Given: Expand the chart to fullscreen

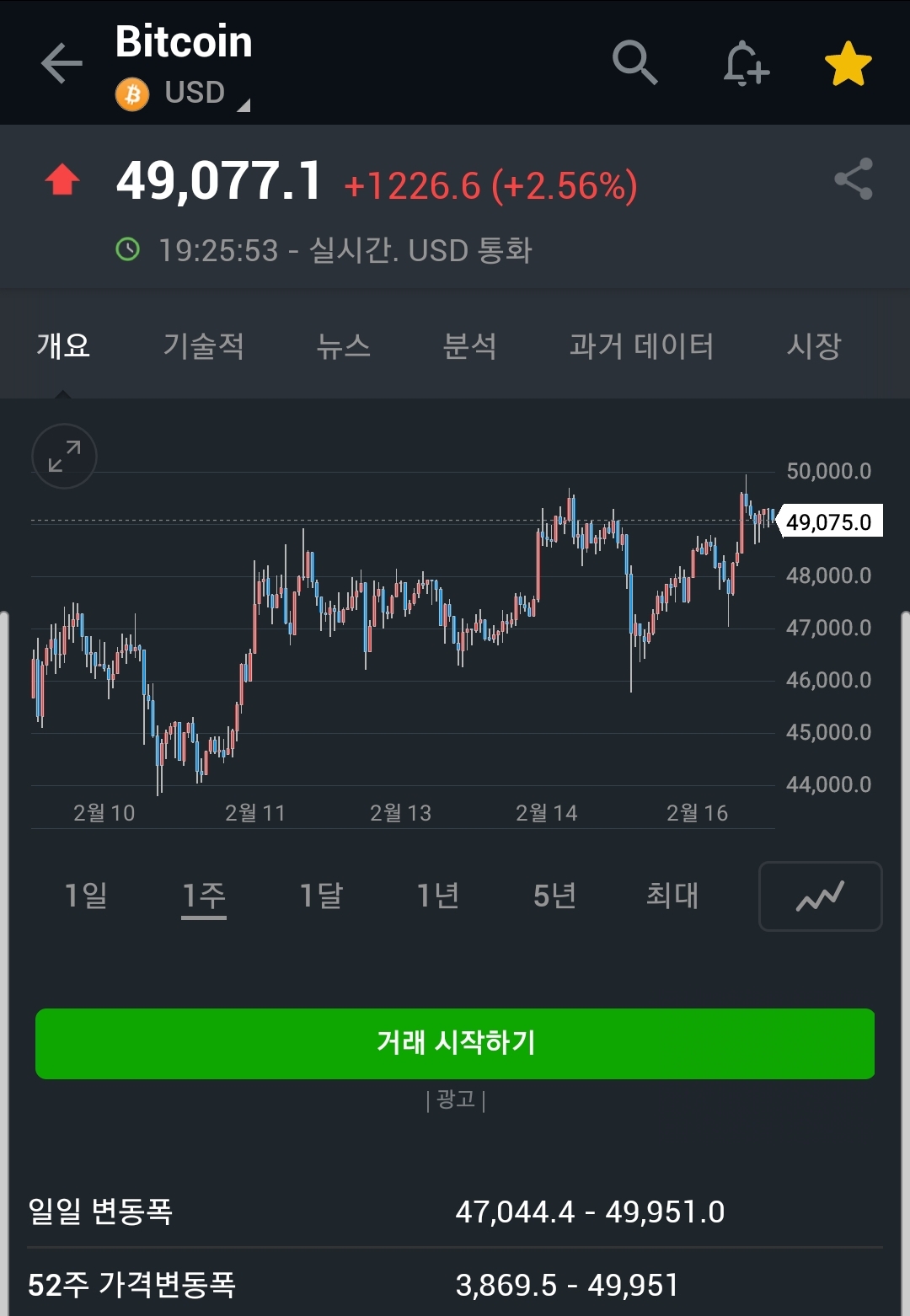Looking at the screenshot, I should [x=64, y=456].
